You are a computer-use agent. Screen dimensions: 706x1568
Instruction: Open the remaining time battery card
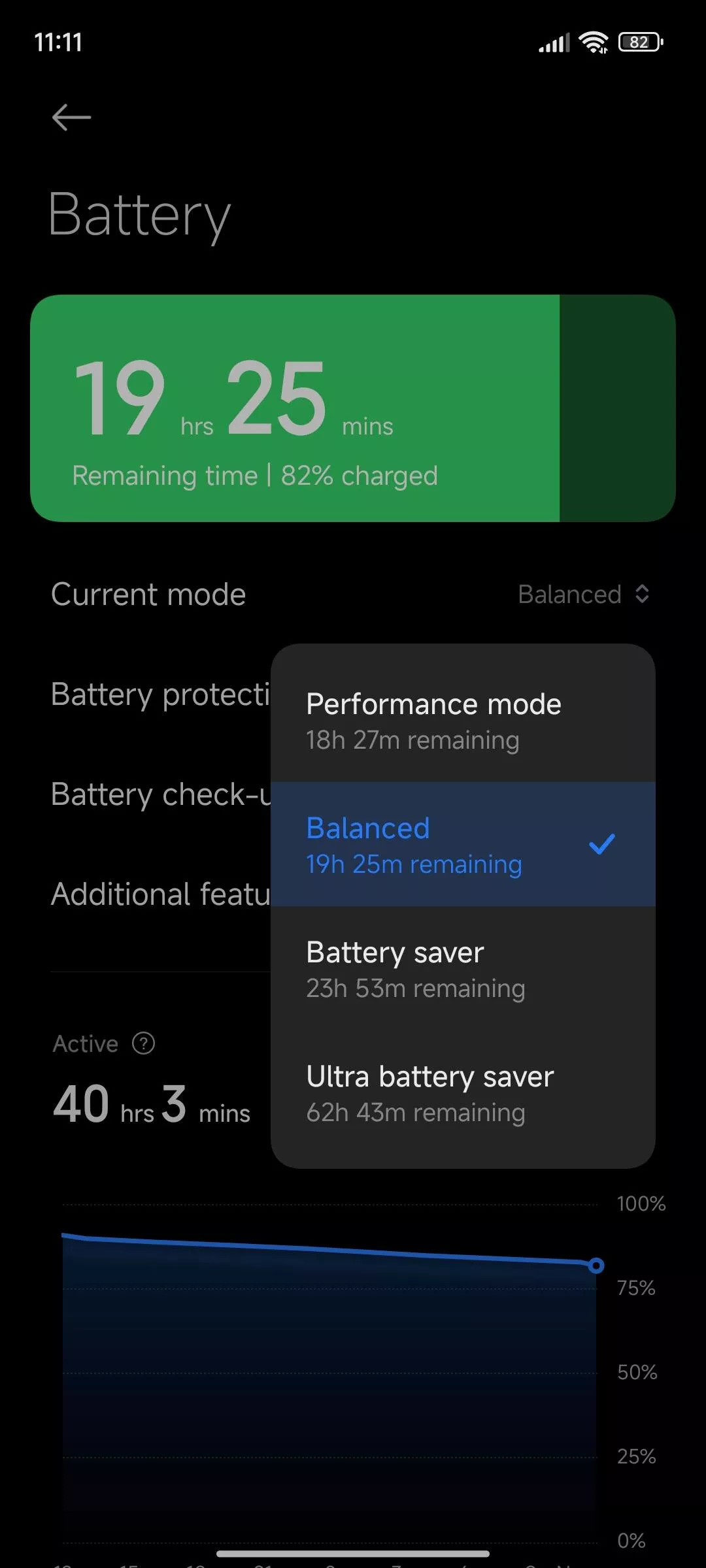353,408
